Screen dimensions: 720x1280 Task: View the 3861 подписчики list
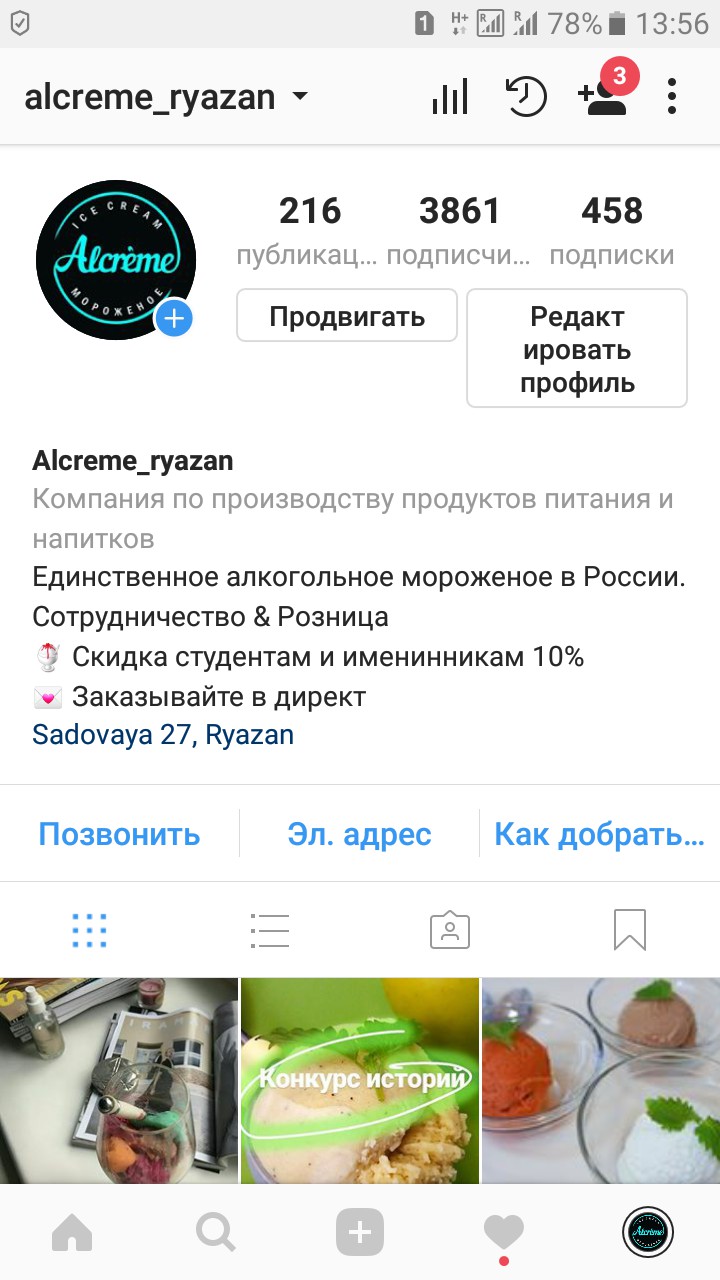(459, 230)
